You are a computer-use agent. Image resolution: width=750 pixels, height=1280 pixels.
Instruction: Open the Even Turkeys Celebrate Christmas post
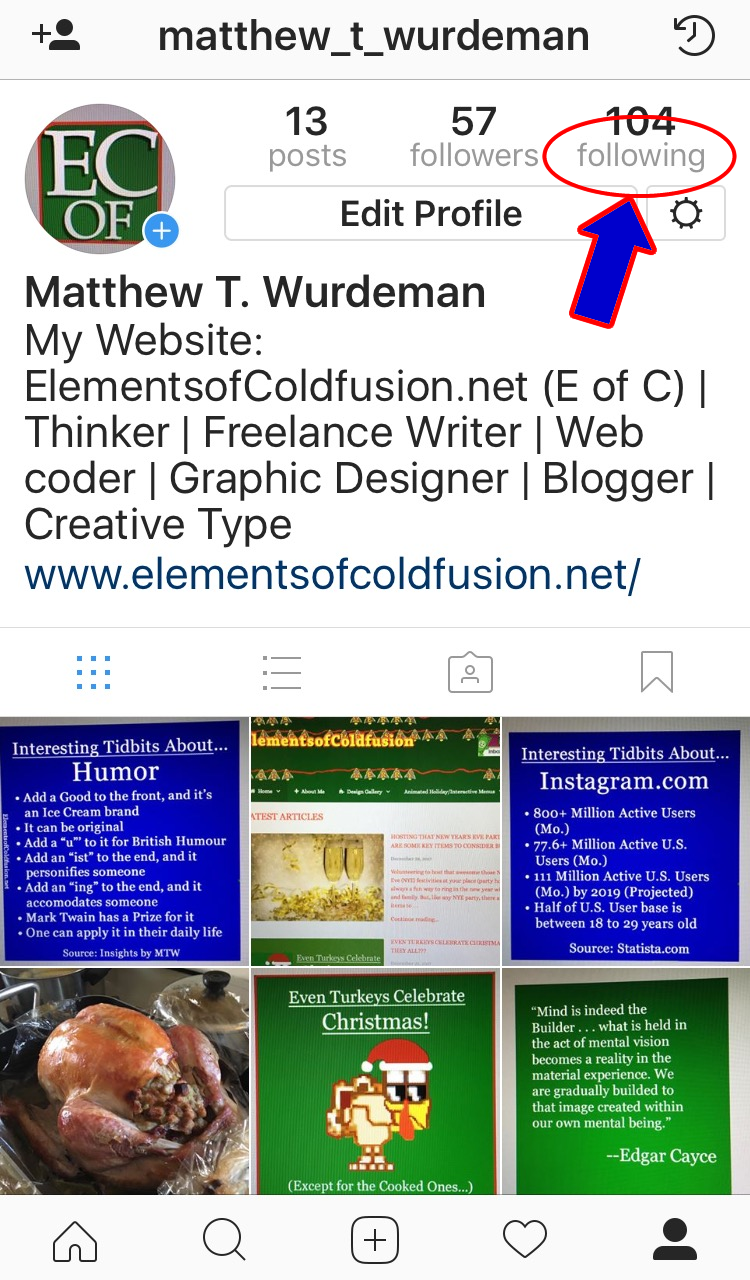point(375,1082)
